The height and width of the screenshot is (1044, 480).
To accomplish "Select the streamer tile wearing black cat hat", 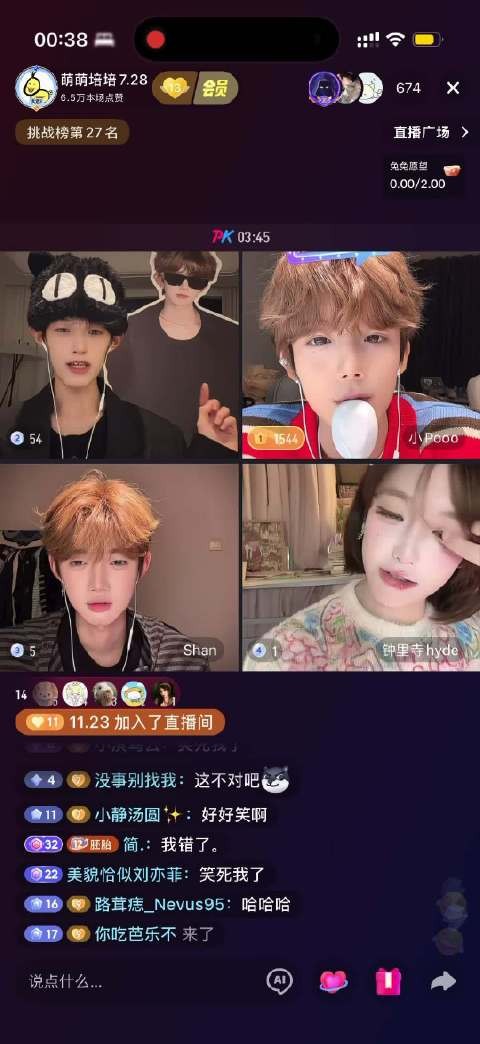I will 119,355.
